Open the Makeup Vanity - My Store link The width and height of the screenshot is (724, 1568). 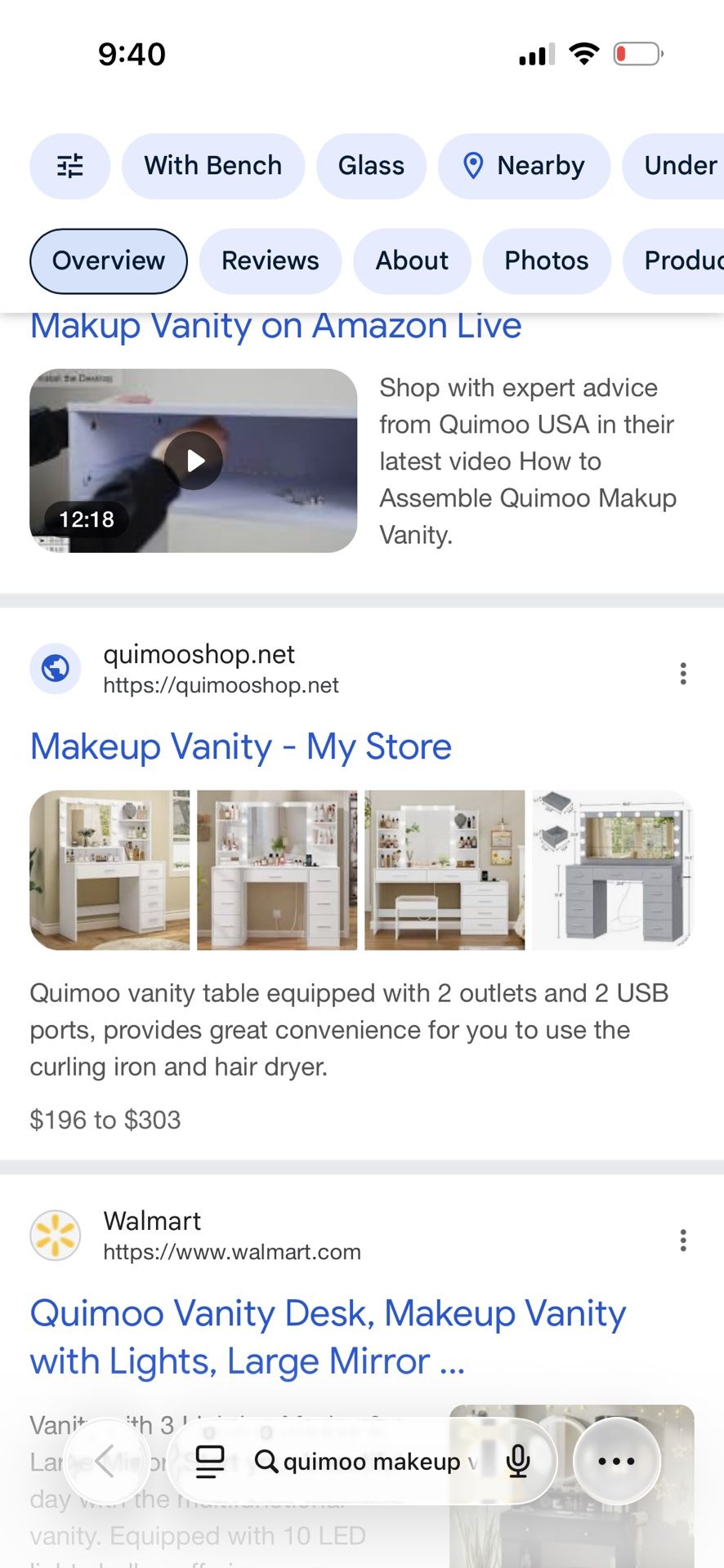point(240,746)
